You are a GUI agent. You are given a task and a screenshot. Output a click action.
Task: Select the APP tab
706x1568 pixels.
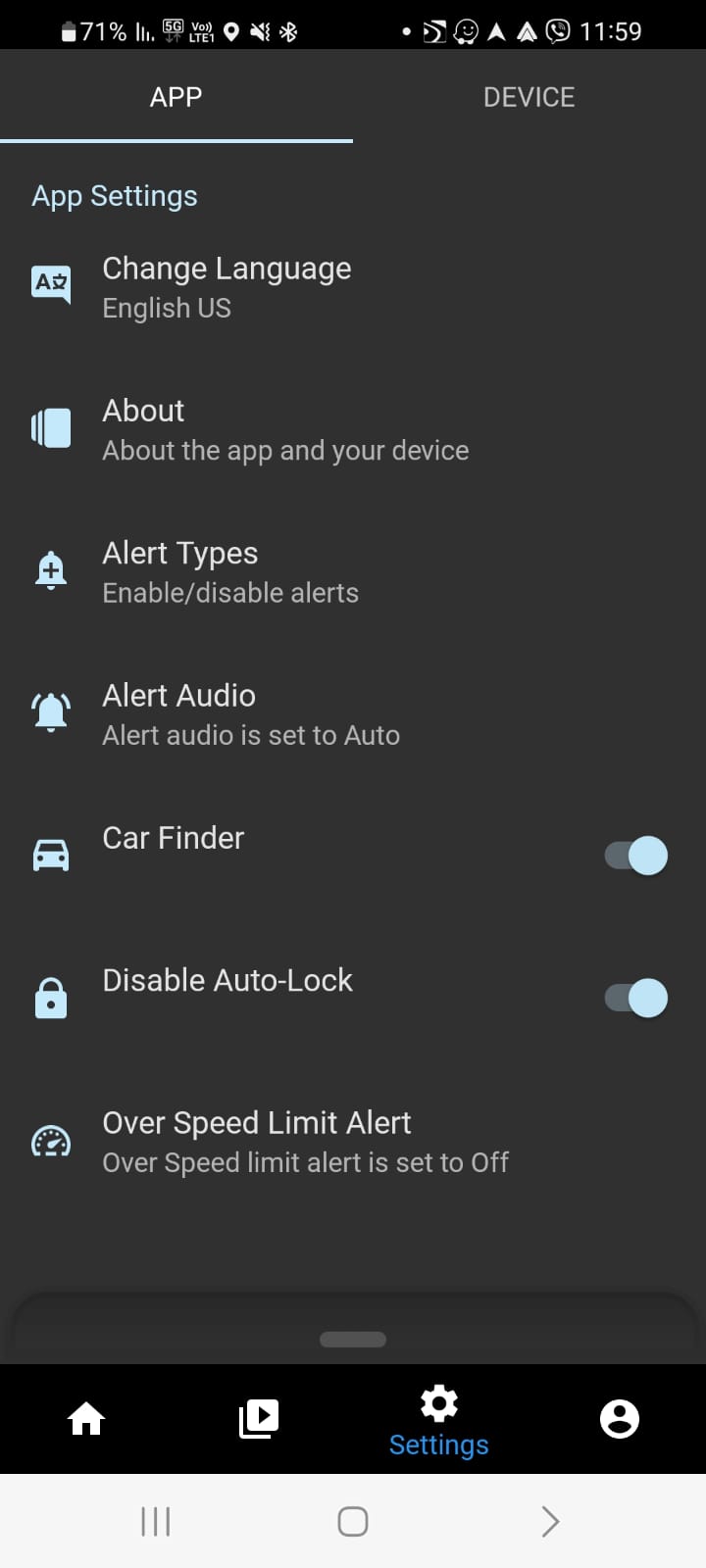point(176,97)
